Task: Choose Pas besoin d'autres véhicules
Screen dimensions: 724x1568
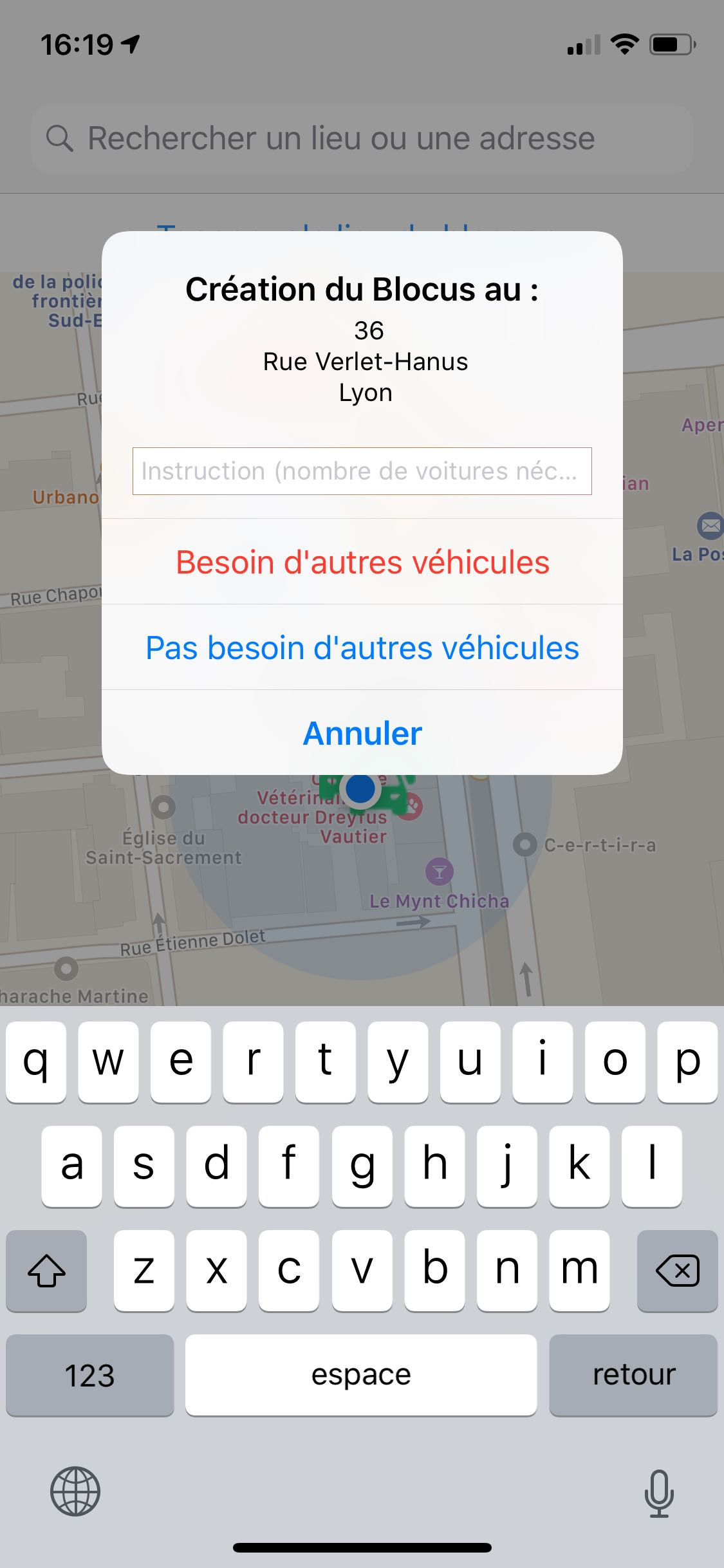Action: coord(362,648)
